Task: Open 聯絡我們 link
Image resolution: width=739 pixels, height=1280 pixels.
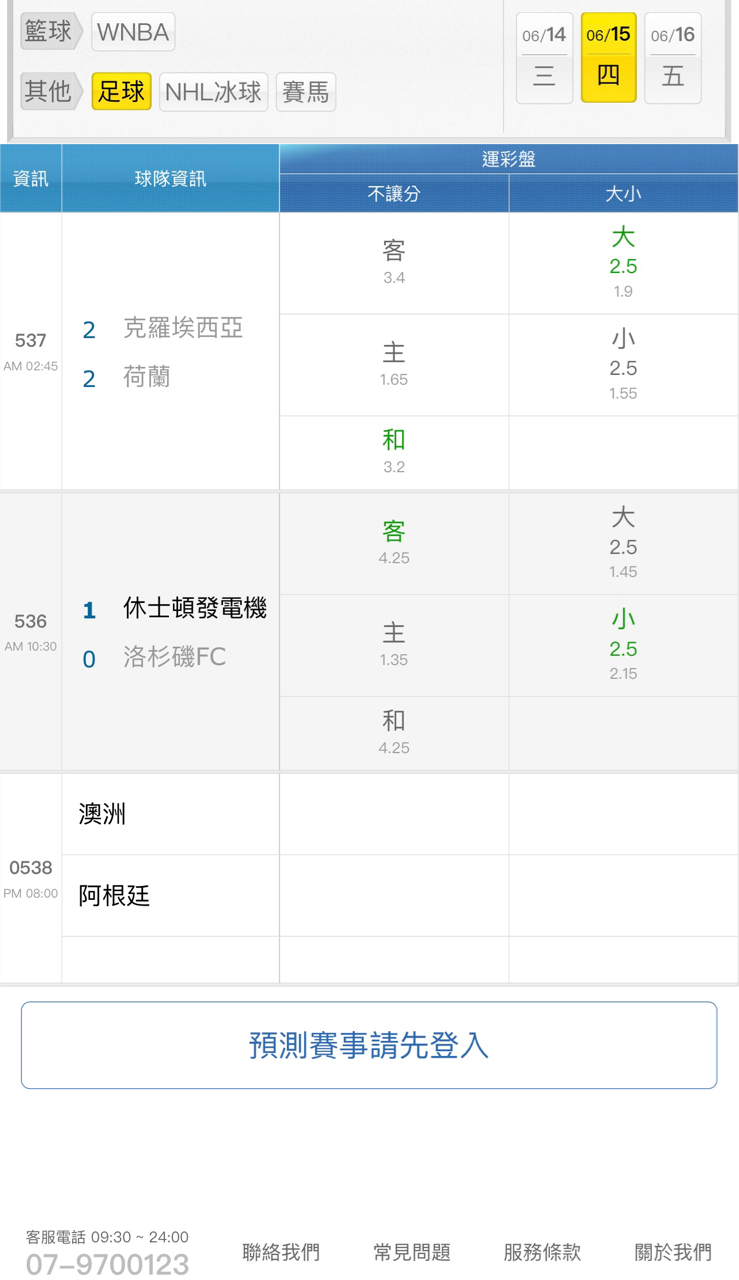Action: [x=281, y=1252]
